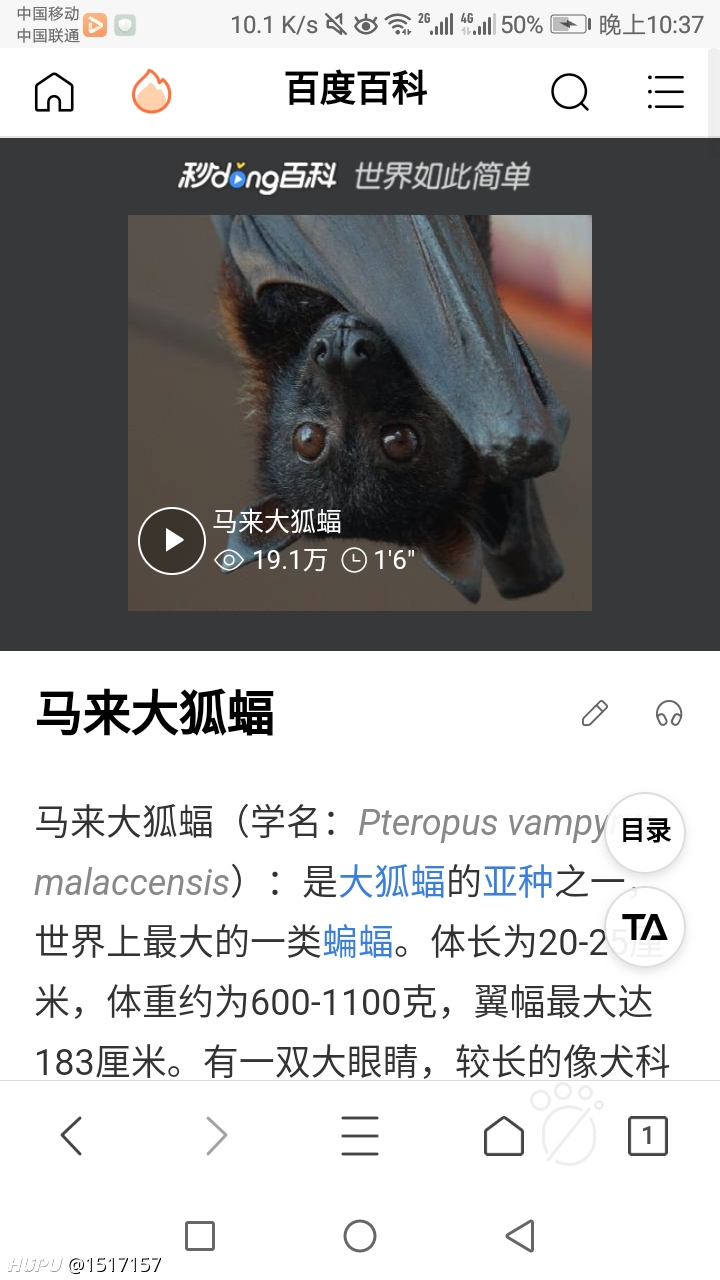720x1280 pixels.
Task: Listen to the article via headphone icon
Action: click(x=669, y=713)
